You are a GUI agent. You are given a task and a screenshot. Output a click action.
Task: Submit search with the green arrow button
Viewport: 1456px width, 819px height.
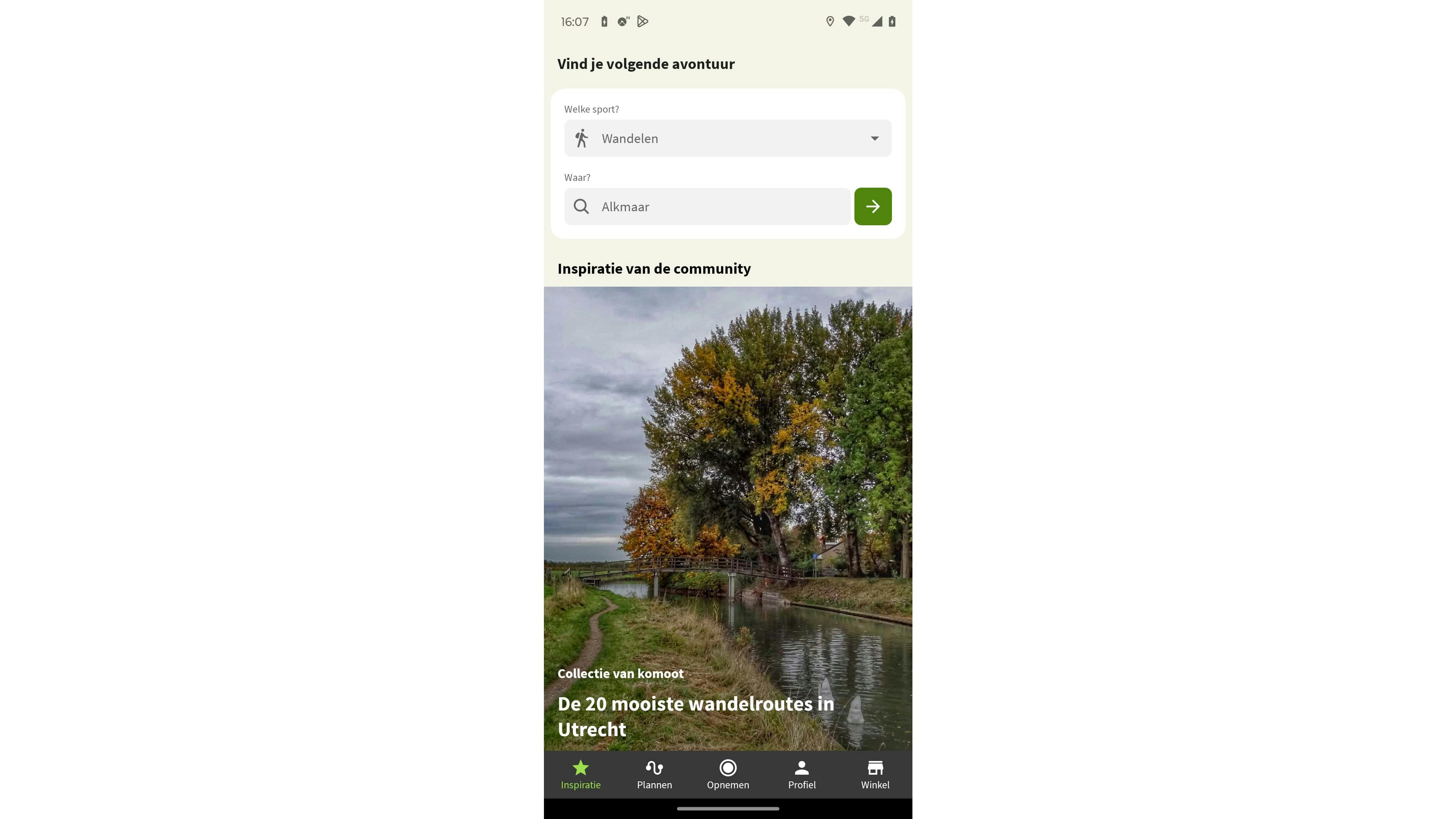tap(872, 207)
